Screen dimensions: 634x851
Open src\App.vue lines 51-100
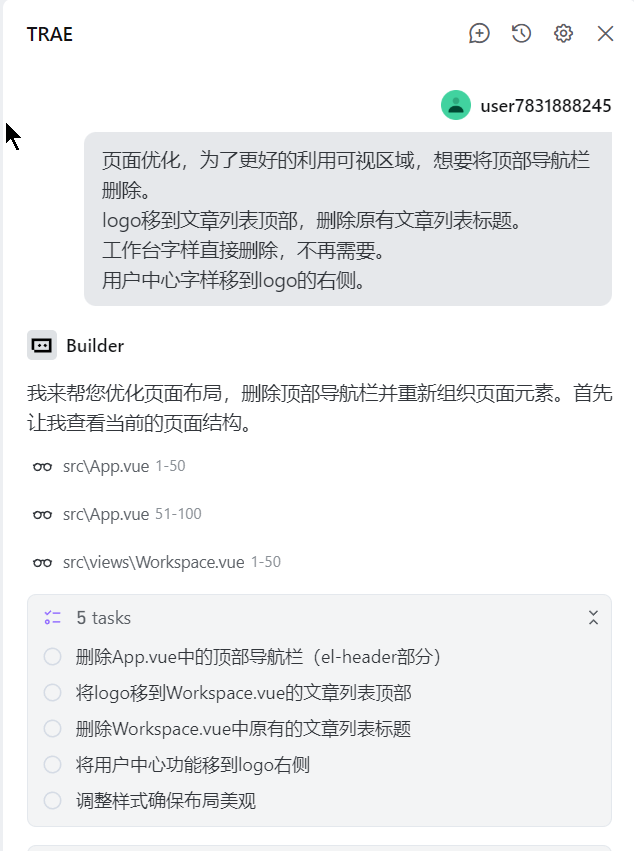point(106,514)
